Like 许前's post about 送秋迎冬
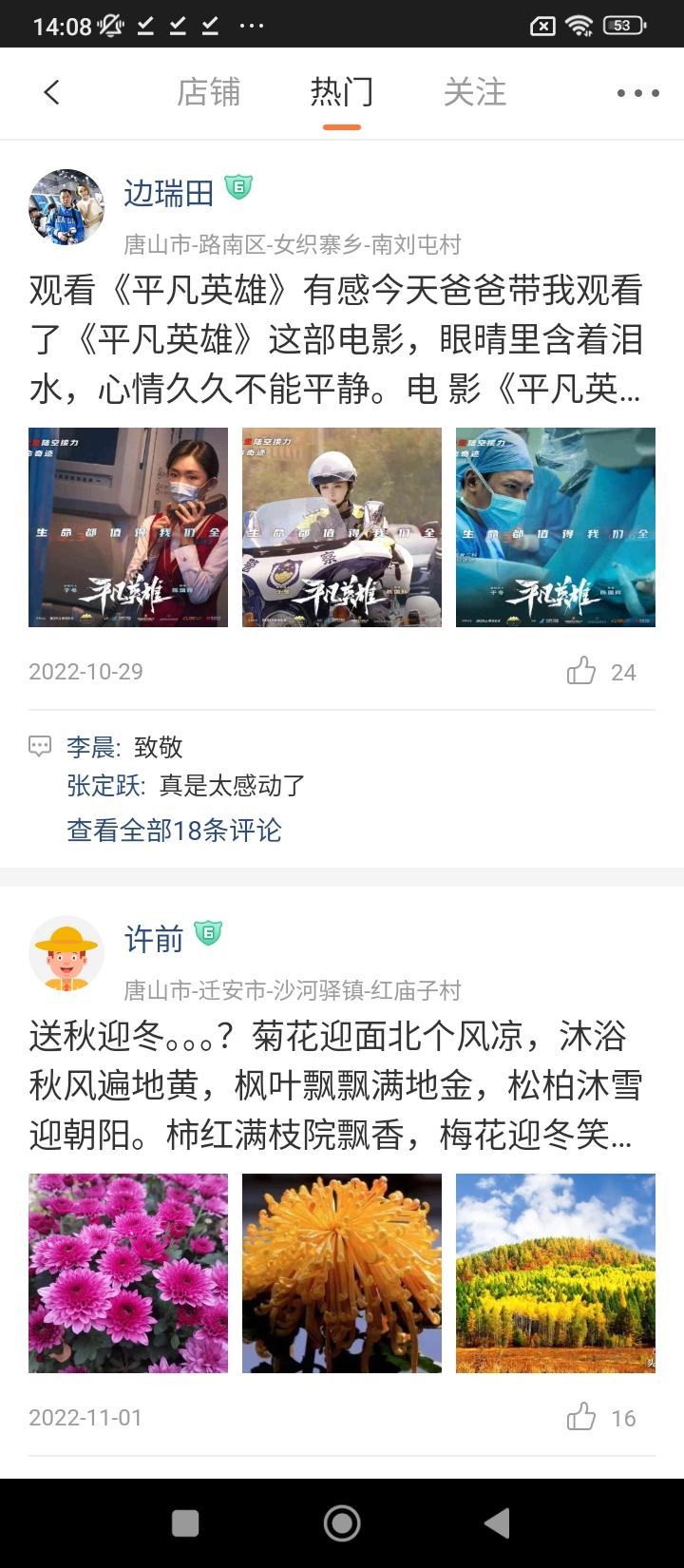Viewport: 684px width, 1568px height. click(582, 1418)
